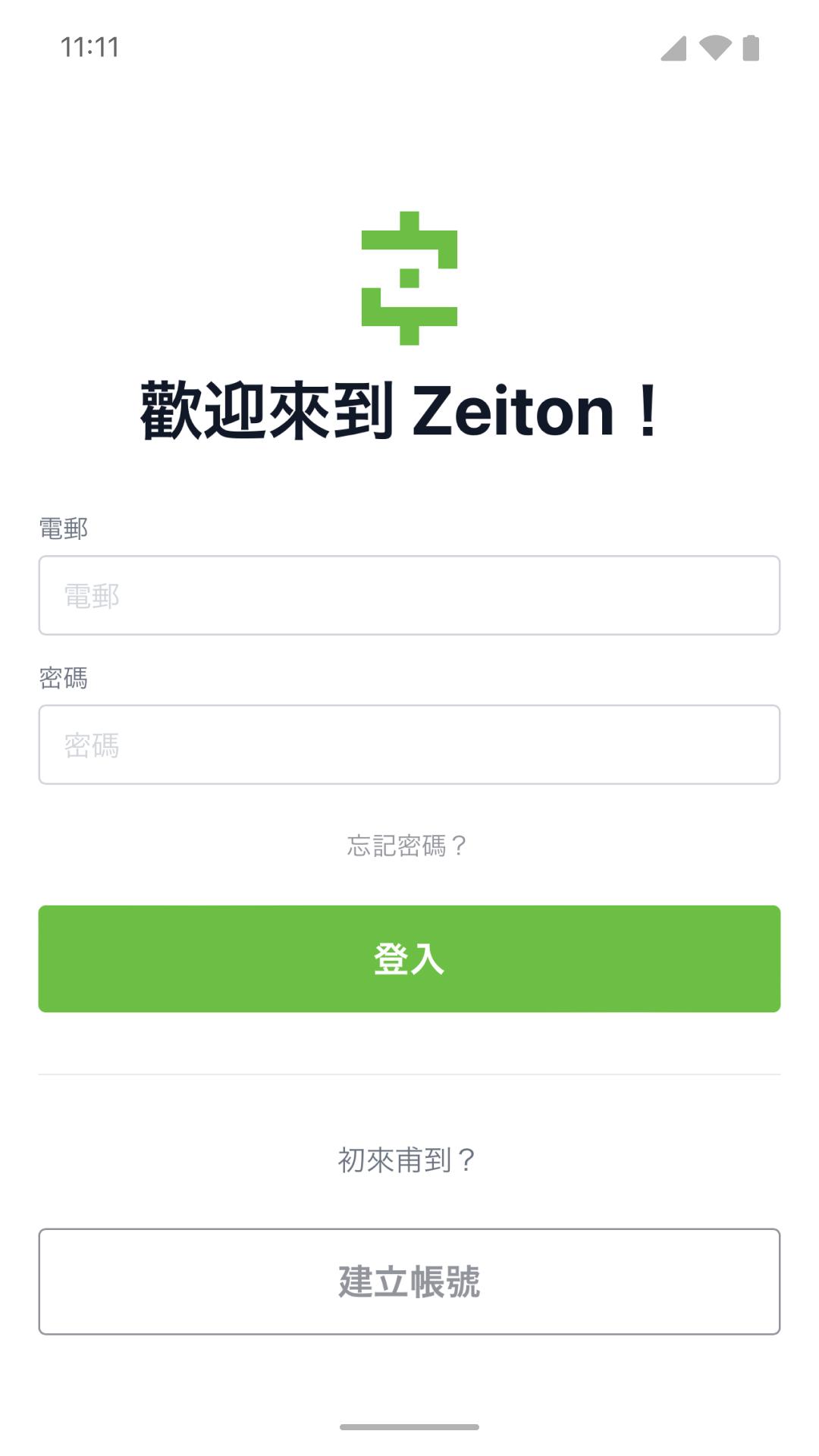Tap the green 登入 login button
819x1456 pixels.
[x=409, y=959]
